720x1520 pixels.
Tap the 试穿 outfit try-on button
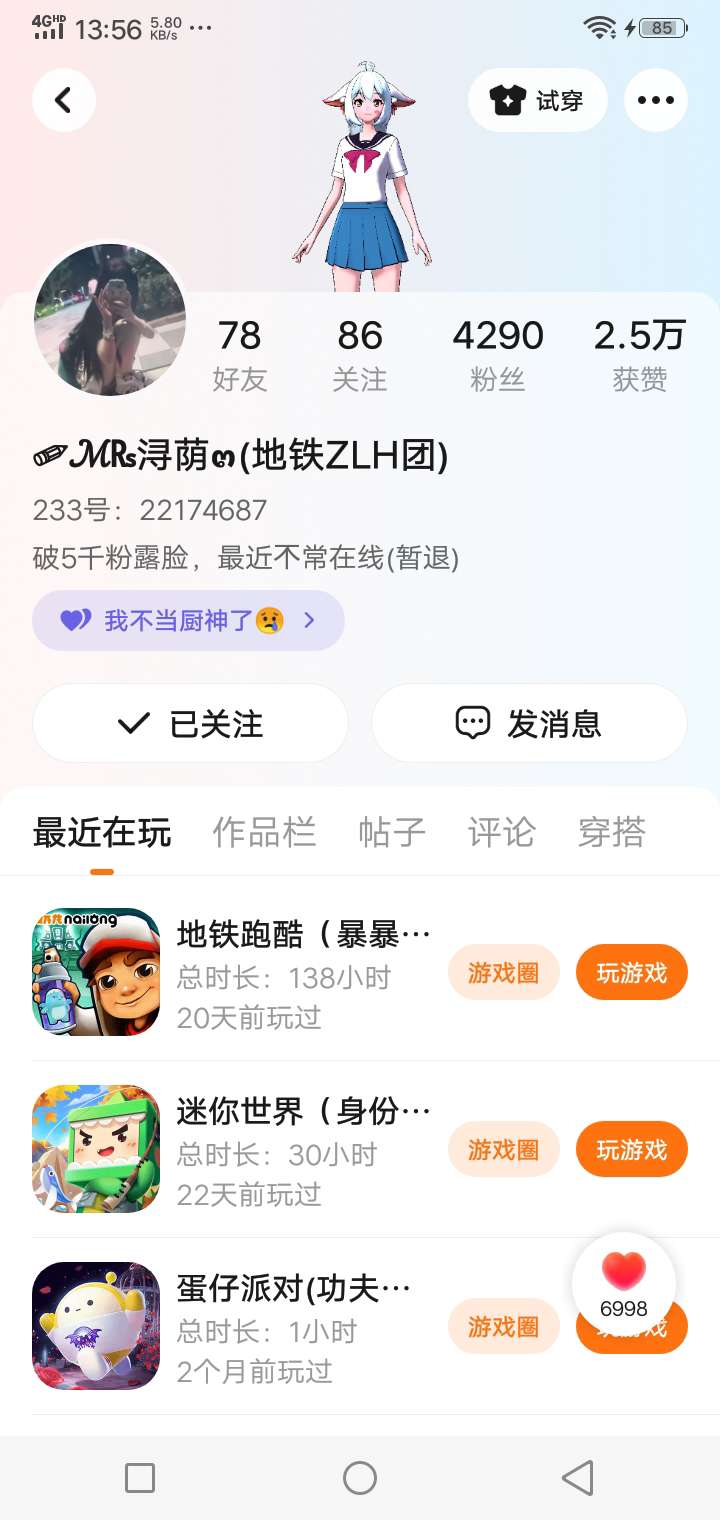pyautogui.click(x=538, y=100)
